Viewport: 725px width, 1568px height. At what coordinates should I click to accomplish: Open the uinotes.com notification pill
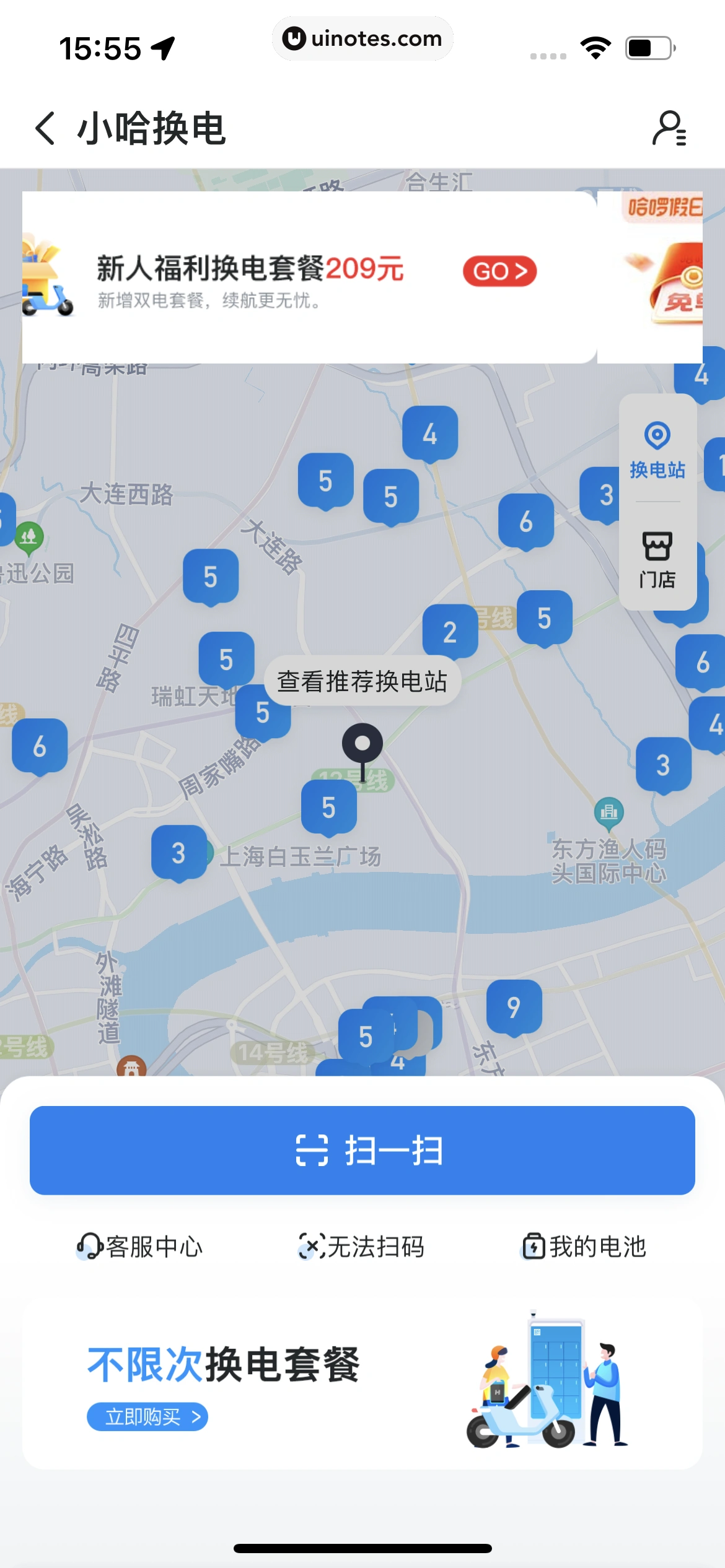tap(362, 38)
